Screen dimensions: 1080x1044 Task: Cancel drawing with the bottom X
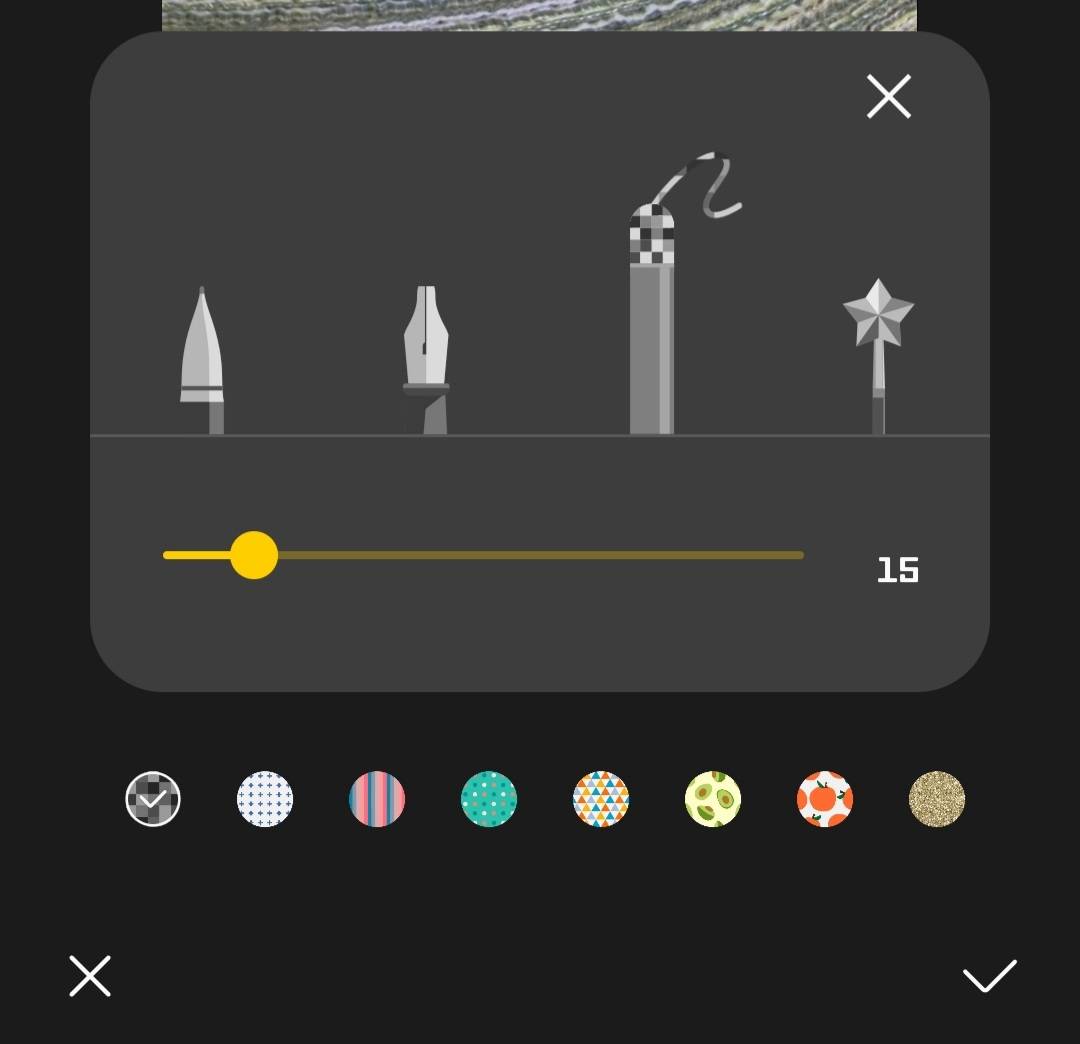pyautogui.click(x=90, y=976)
